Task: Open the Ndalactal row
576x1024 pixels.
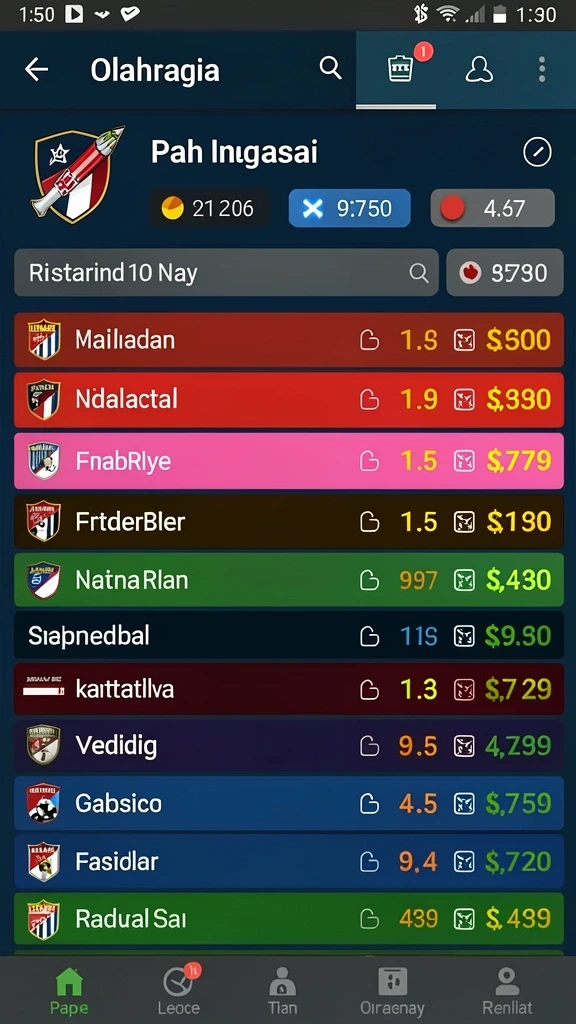Action: [x=289, y=400]
